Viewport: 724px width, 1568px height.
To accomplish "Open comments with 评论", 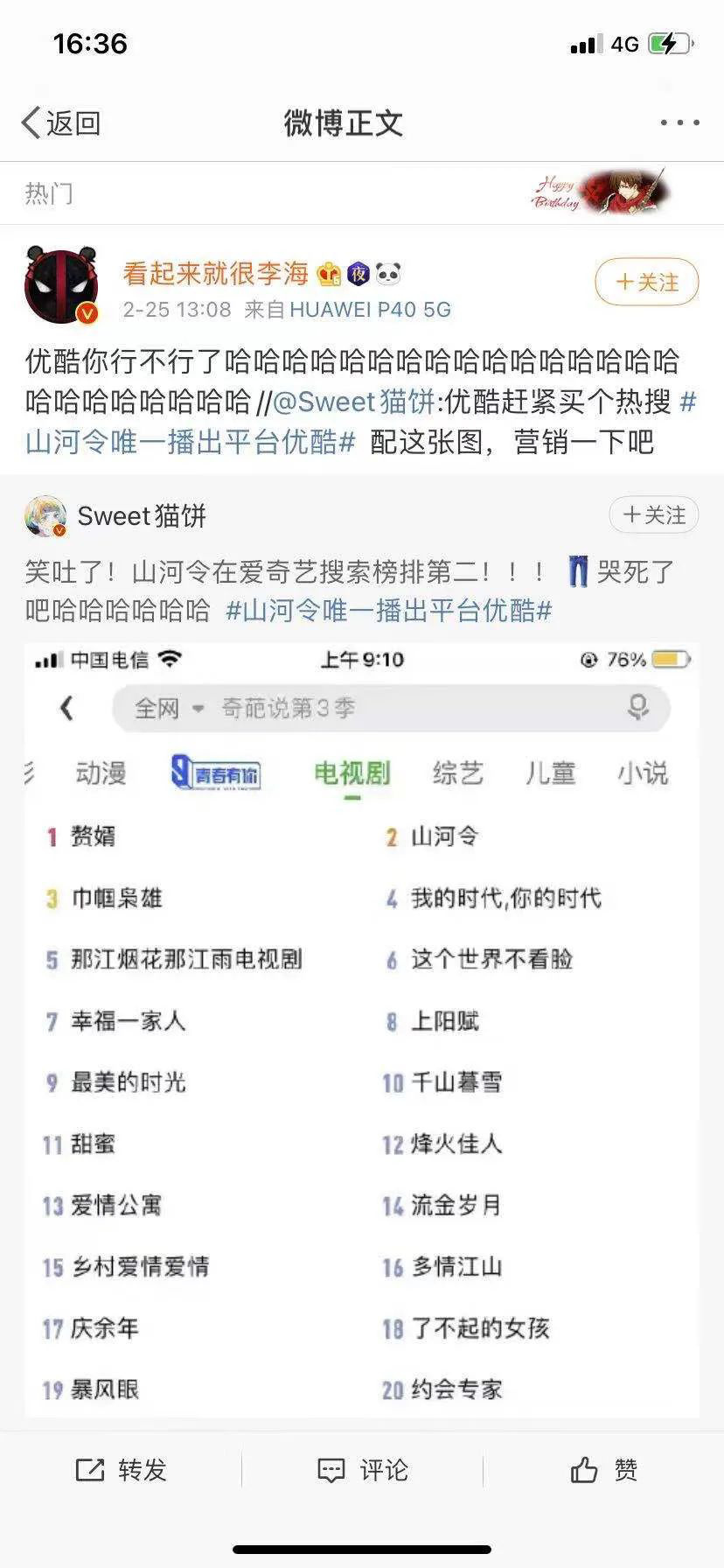I will 362,1470.
